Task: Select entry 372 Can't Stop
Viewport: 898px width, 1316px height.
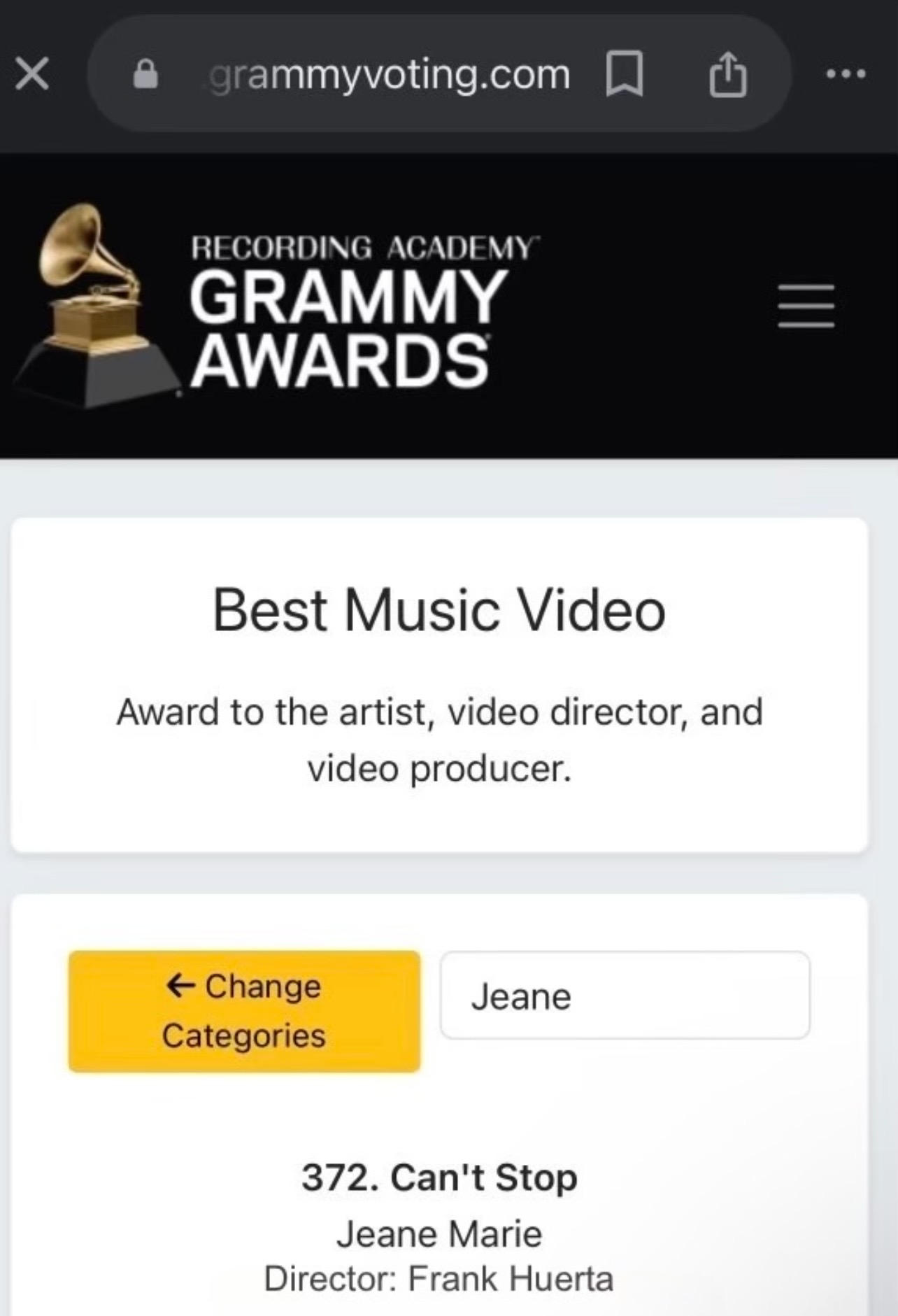Action: click(439, 1177)
